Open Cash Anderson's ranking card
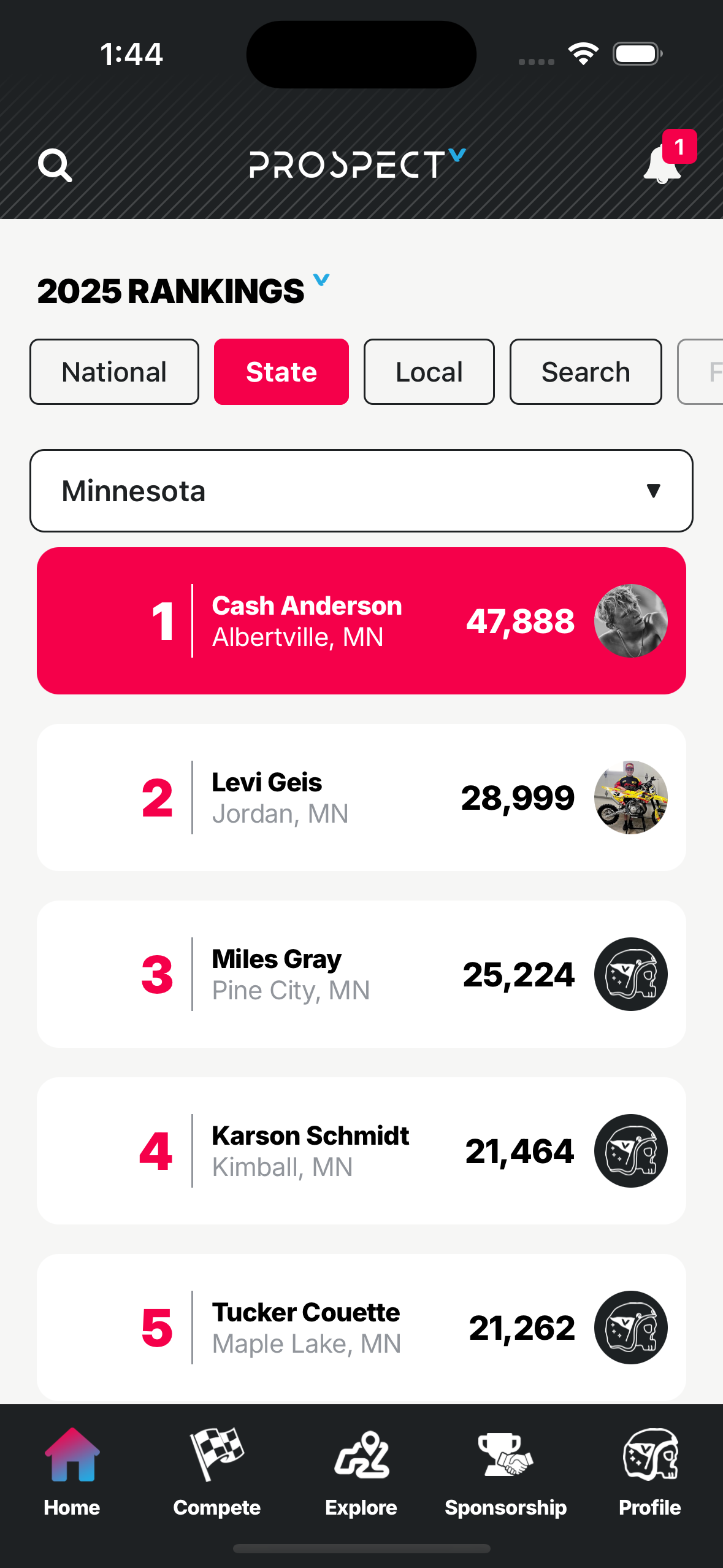The width and height of the screenshot is (723, 1568). (x=361, y=621)
